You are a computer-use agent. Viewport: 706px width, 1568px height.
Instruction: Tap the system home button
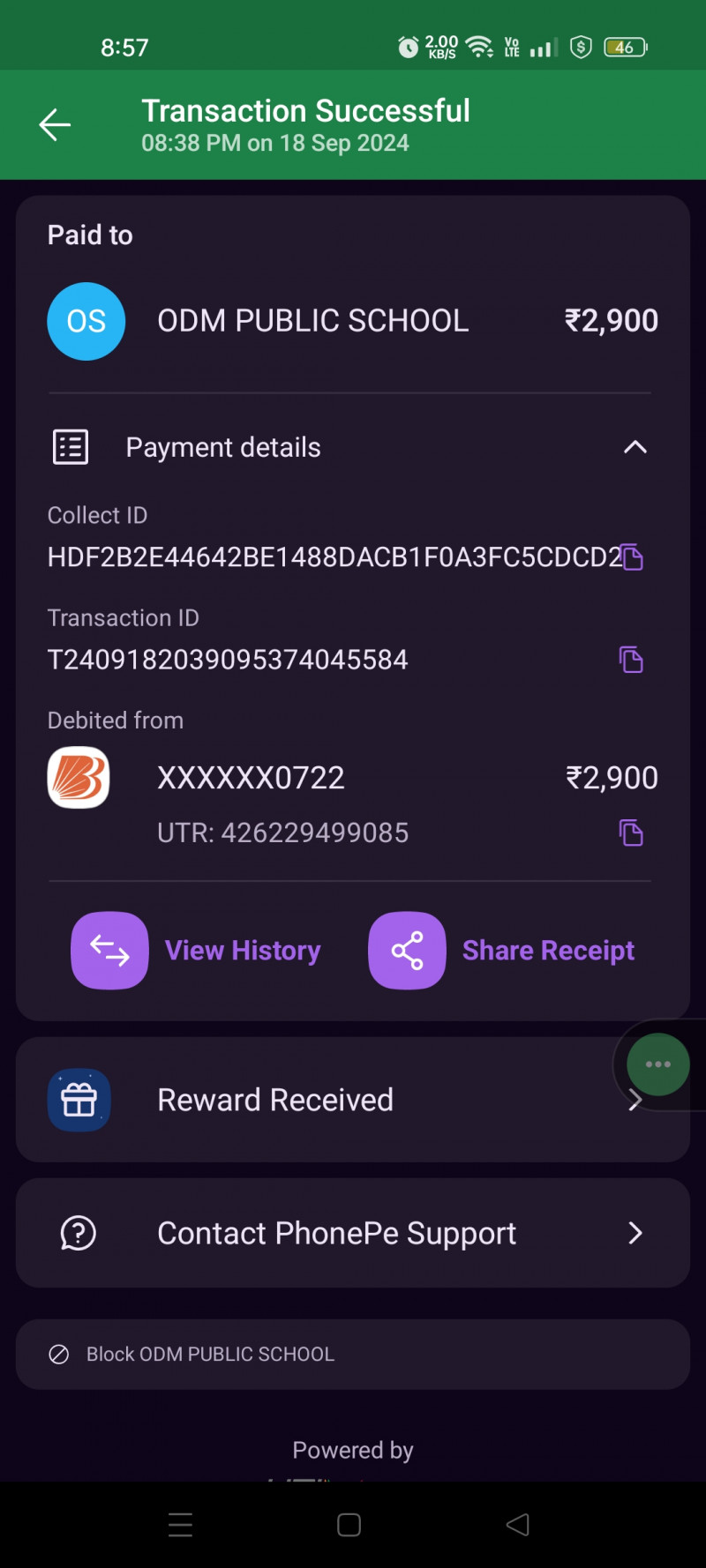tap(349, 1525)
